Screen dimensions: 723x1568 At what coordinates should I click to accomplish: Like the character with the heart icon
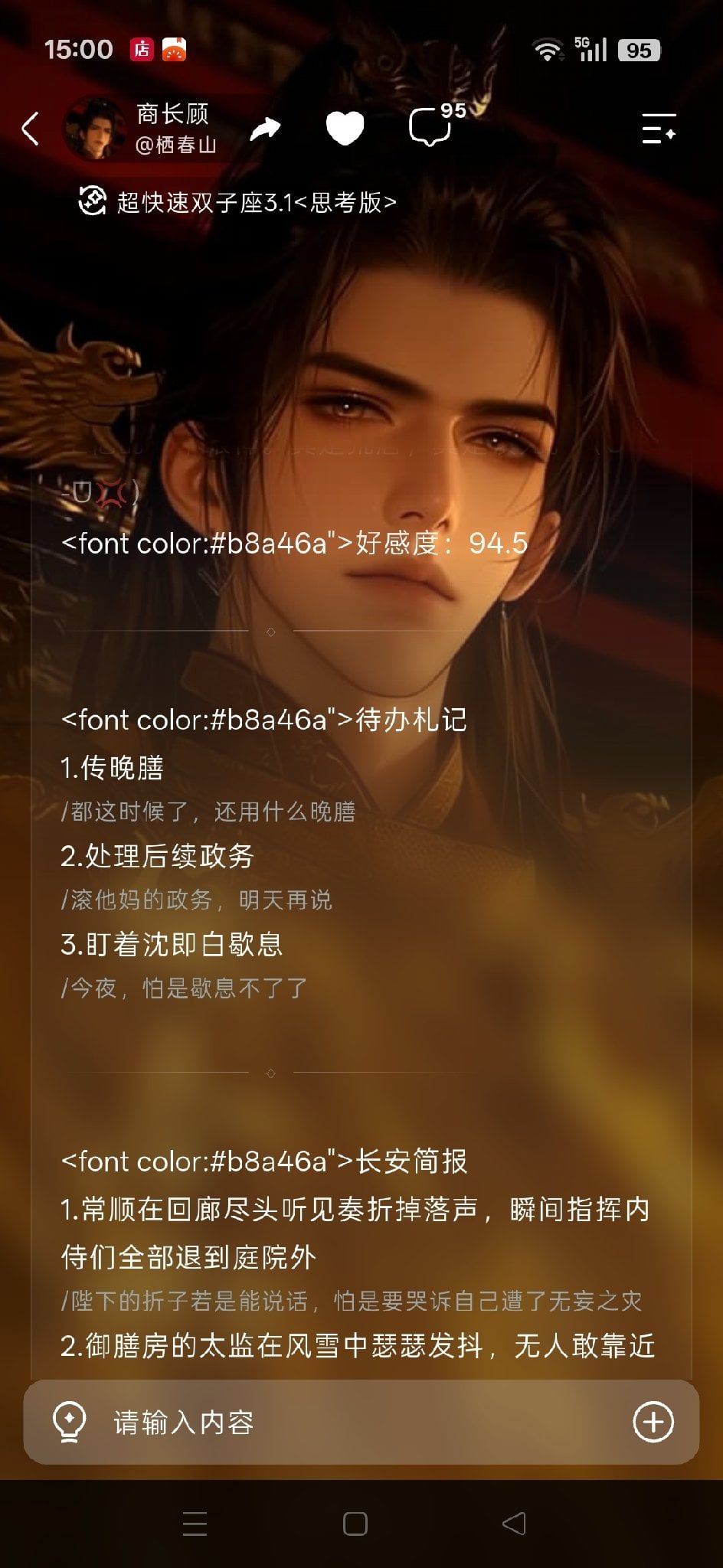(x=345, y=128)
